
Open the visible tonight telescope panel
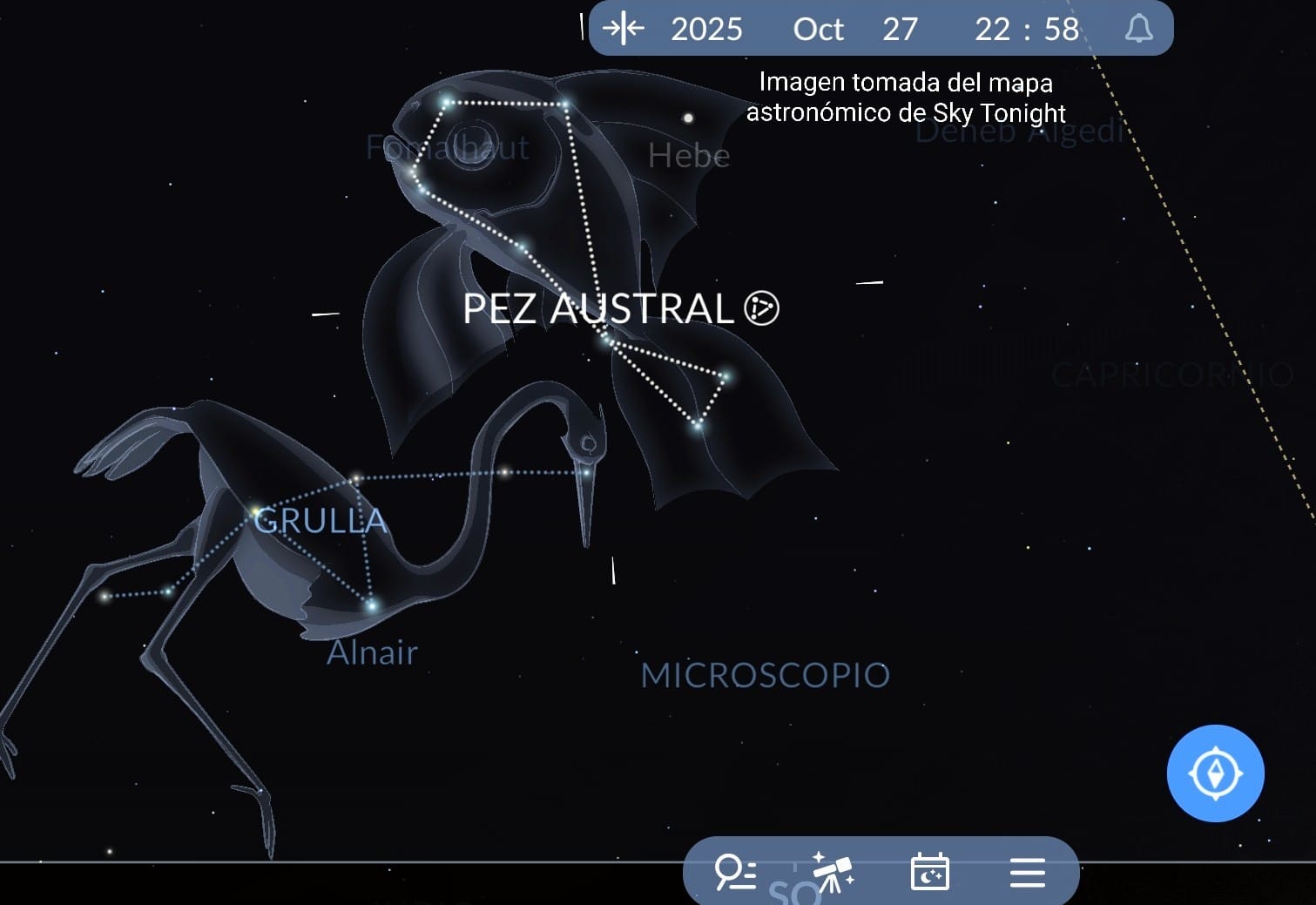tap(833, 872)
